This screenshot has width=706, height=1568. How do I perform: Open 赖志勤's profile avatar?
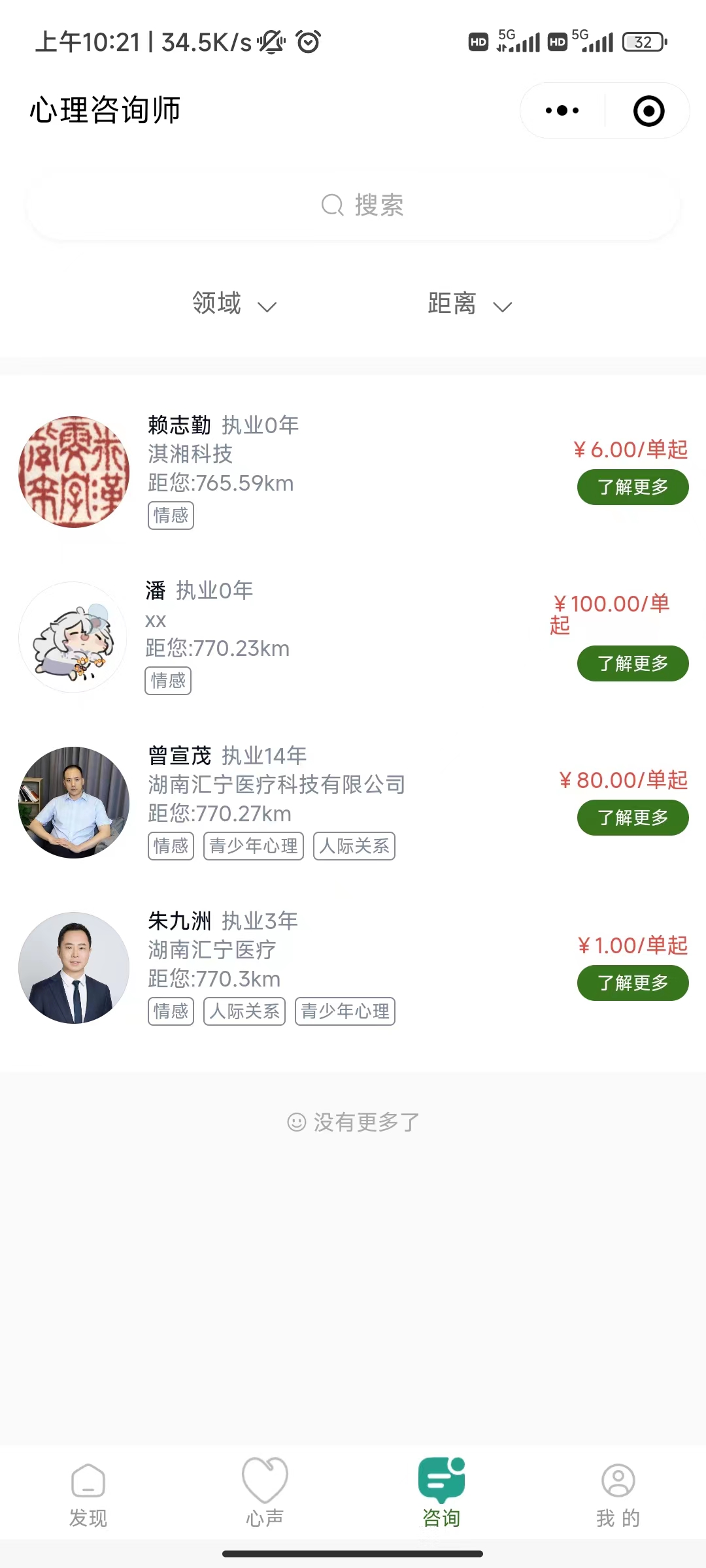point(74,472)
